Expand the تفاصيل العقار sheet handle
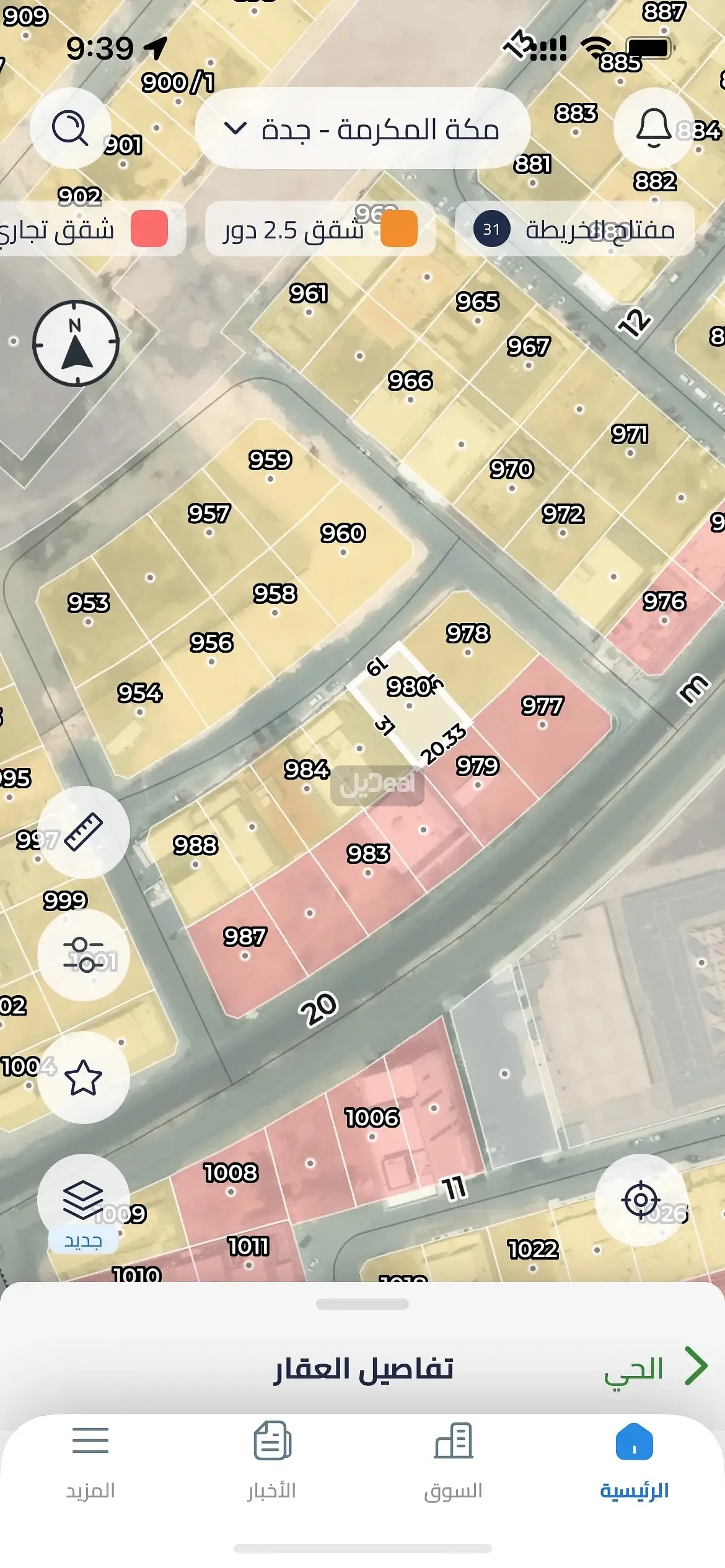The image size is (725, 1568). (x=362, y=1304)
